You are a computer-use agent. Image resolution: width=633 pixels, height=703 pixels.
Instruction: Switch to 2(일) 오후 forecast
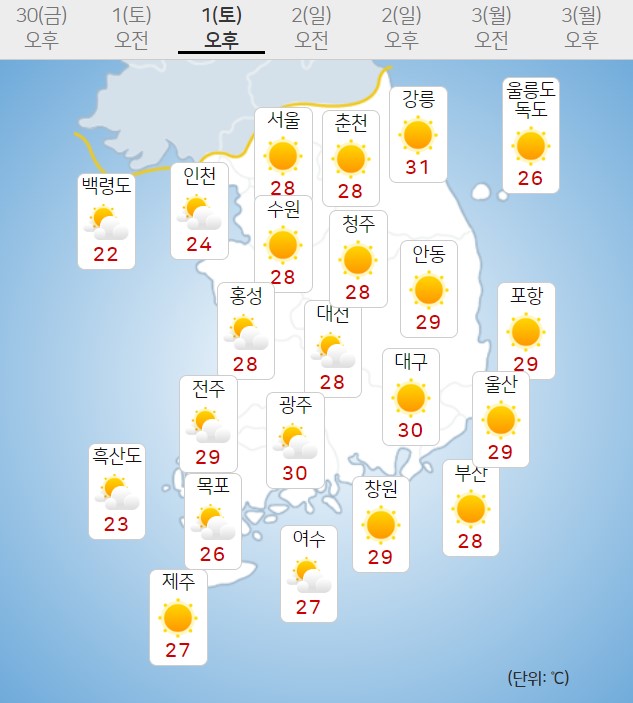(402, 28)
